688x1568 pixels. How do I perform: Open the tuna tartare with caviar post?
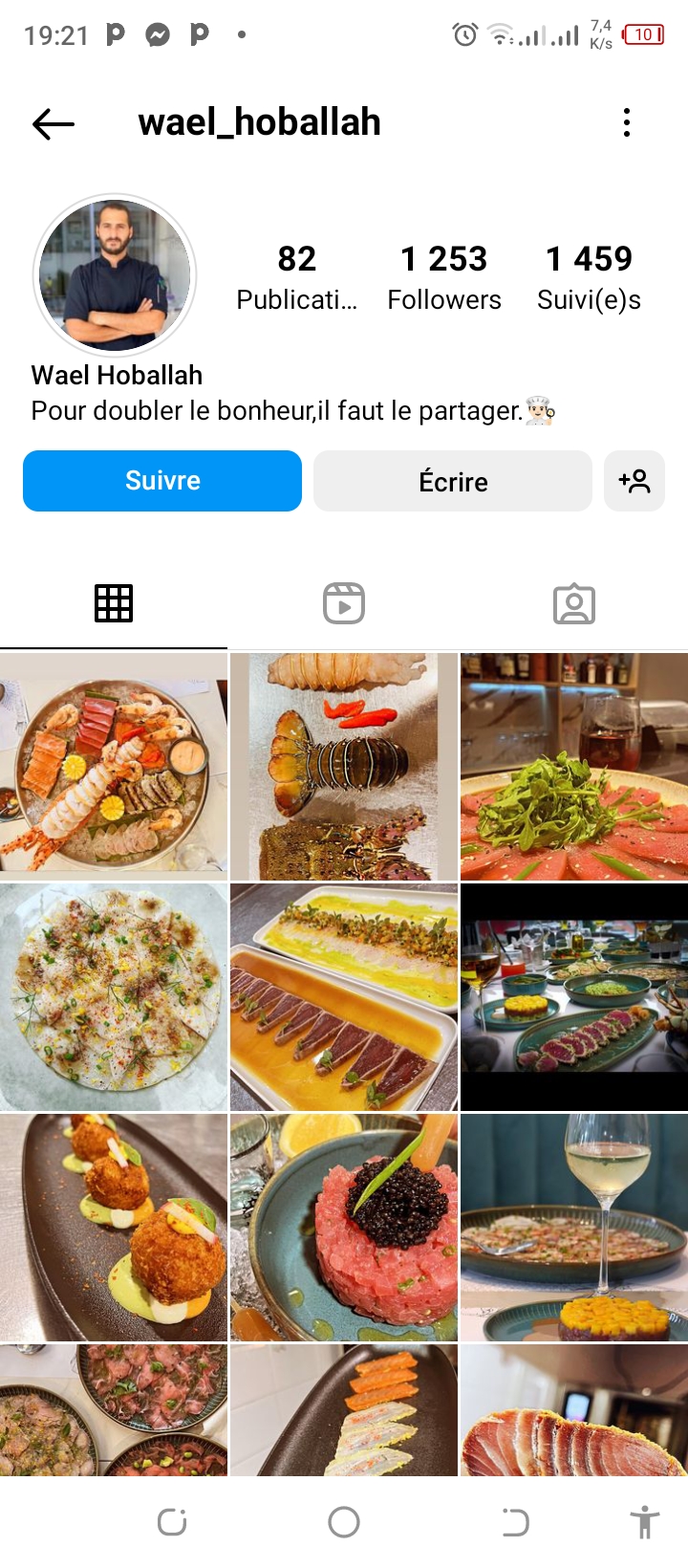point(344,1227)
